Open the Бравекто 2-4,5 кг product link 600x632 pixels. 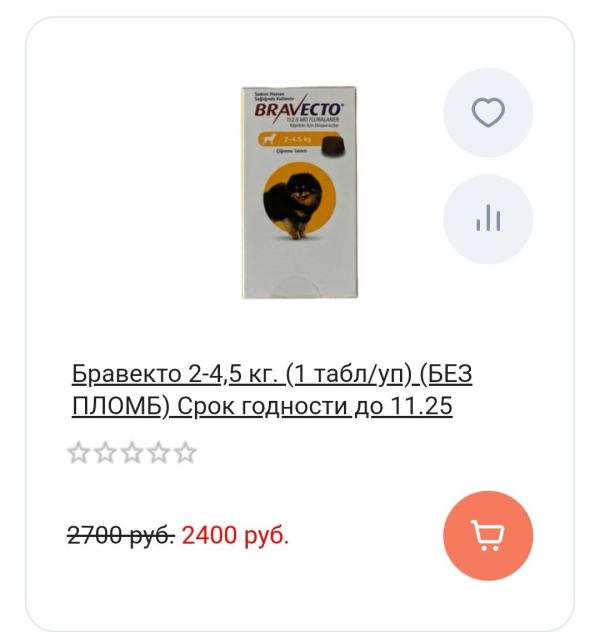272,390
